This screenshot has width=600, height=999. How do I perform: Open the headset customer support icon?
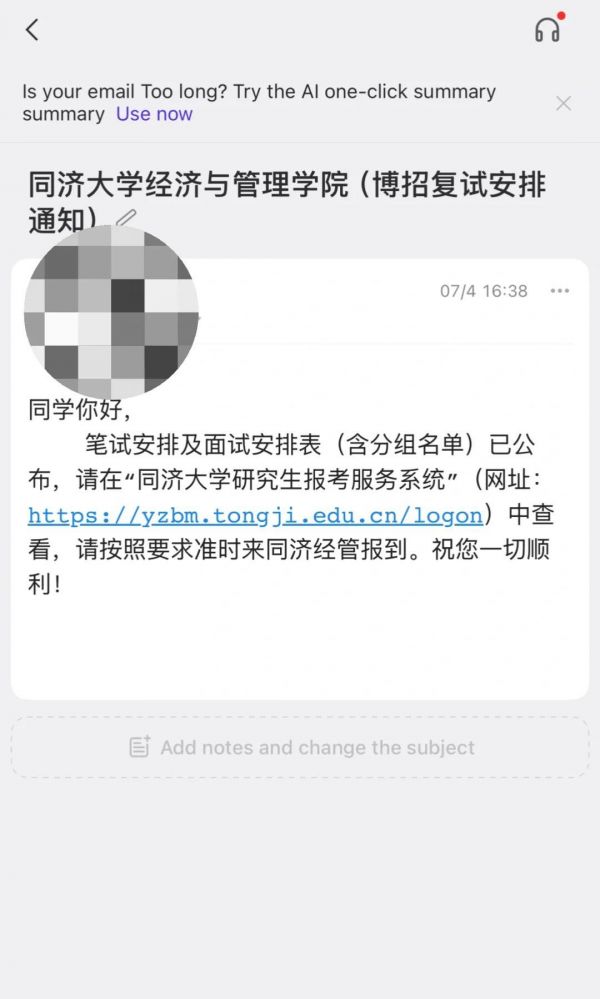[547, 30]
